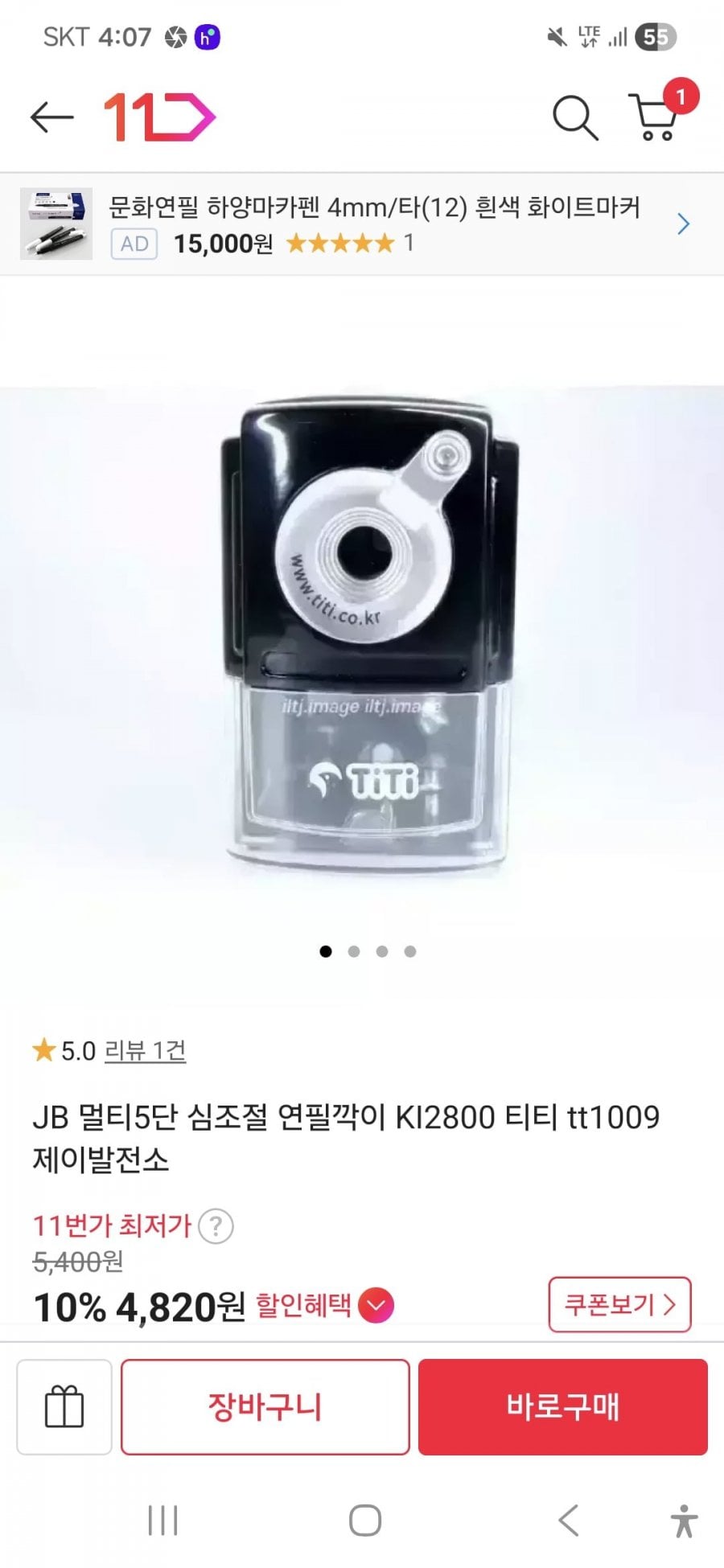The height and width of the screenshot is (1568, 724).
Task: Tap the 쿠폰보기 coupon button
Action: [x=619, y=1304]
